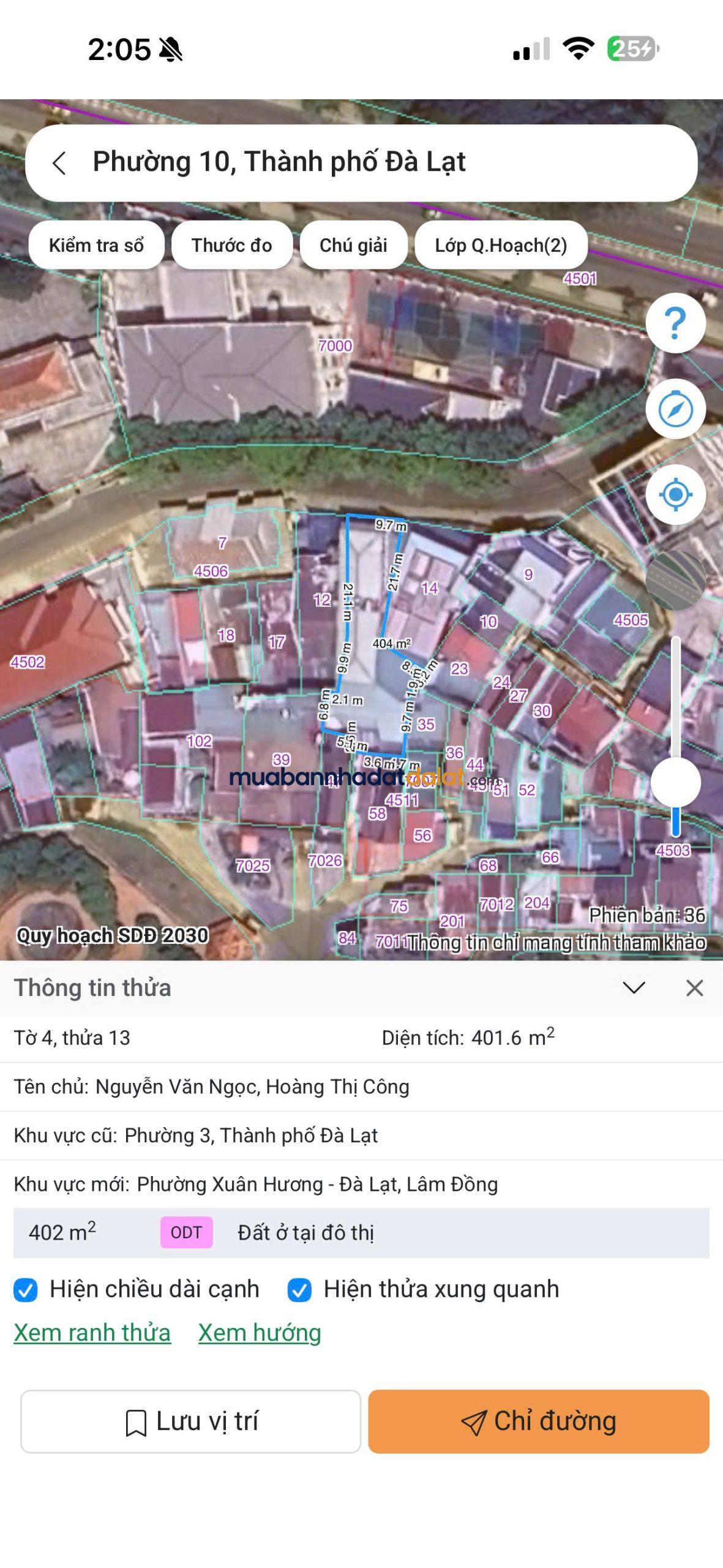Viewport: 723px width, 1568px height.
Task: Open the Xem hướng link
Action: point(260,1333)
